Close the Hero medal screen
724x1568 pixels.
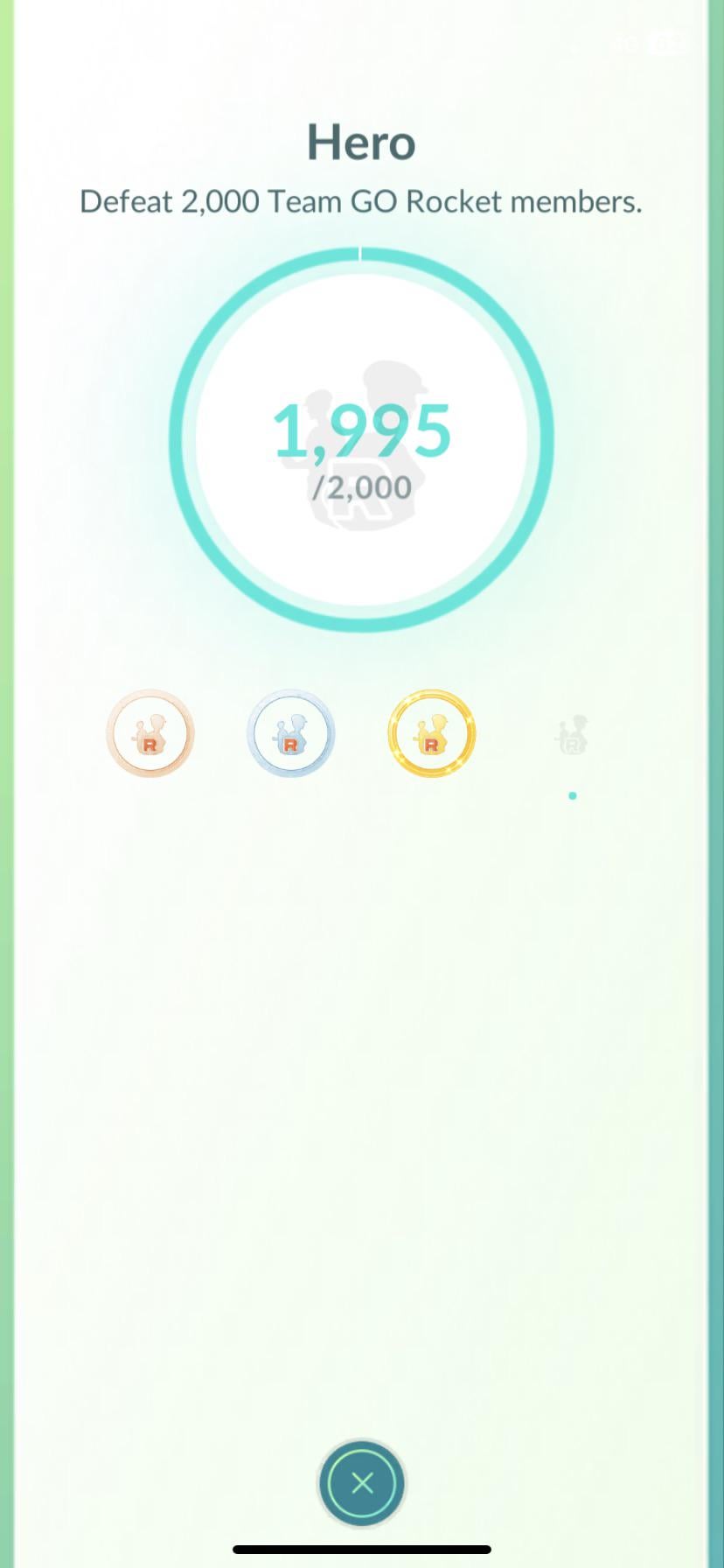coord(361,1482)
